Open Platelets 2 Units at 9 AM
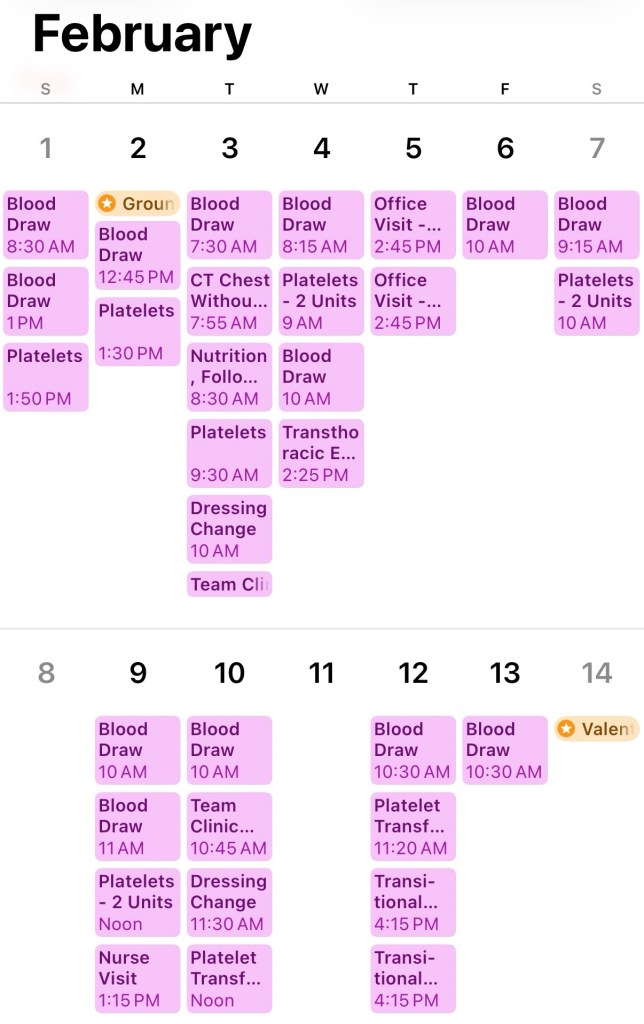Screen dimensions: 644x1024 (321, 301)
